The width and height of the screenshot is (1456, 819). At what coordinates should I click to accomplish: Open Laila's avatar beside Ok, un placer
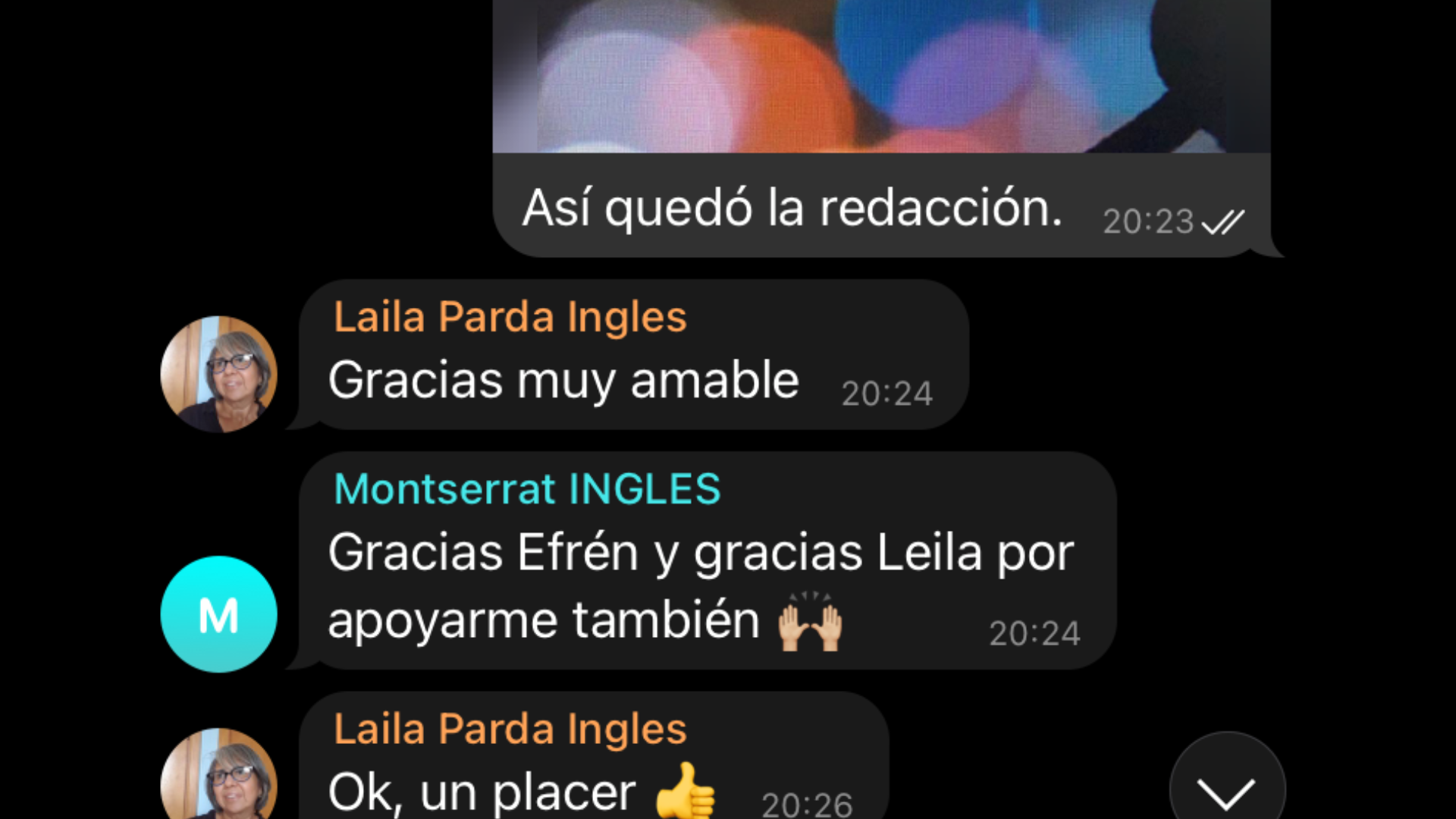[x=218, y=775]
